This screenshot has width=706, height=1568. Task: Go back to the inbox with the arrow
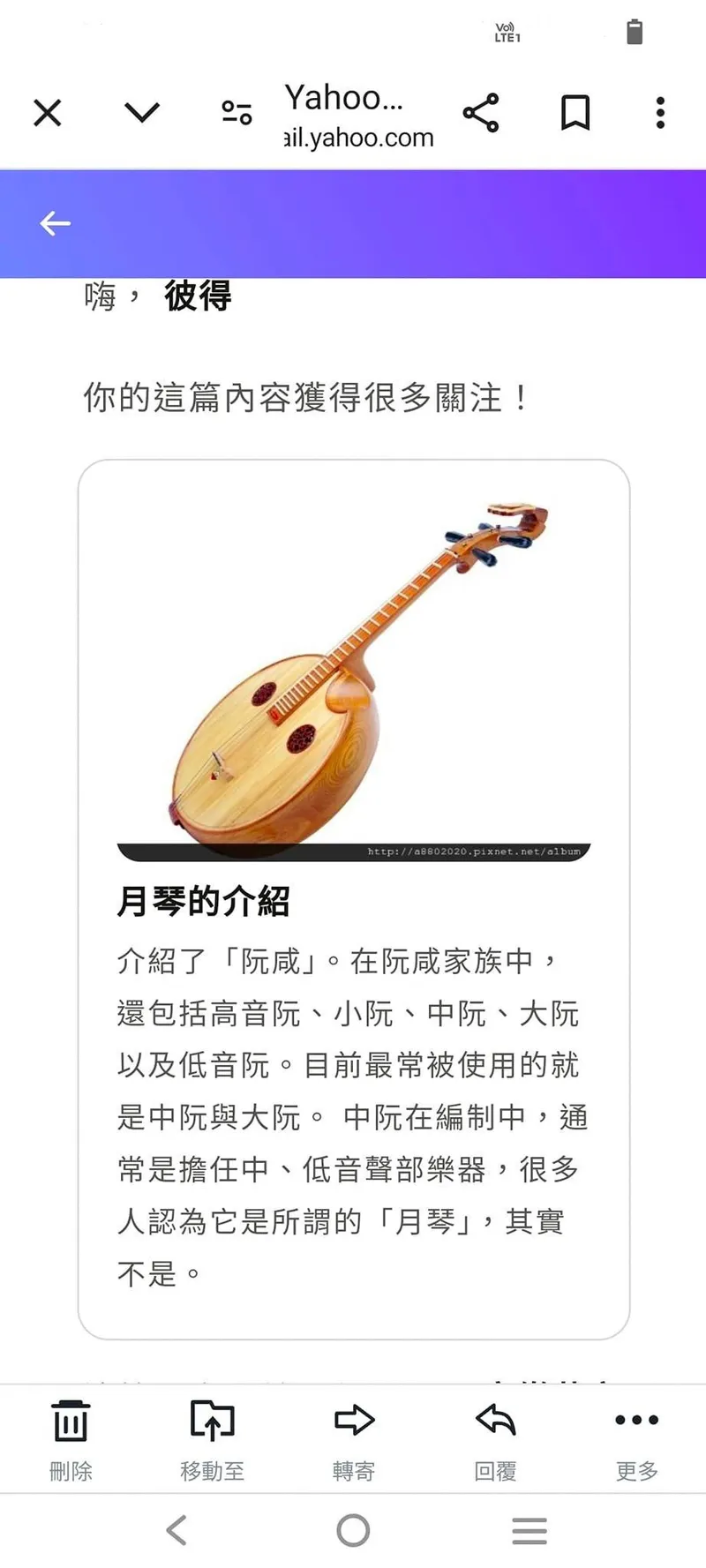point(55,223)
